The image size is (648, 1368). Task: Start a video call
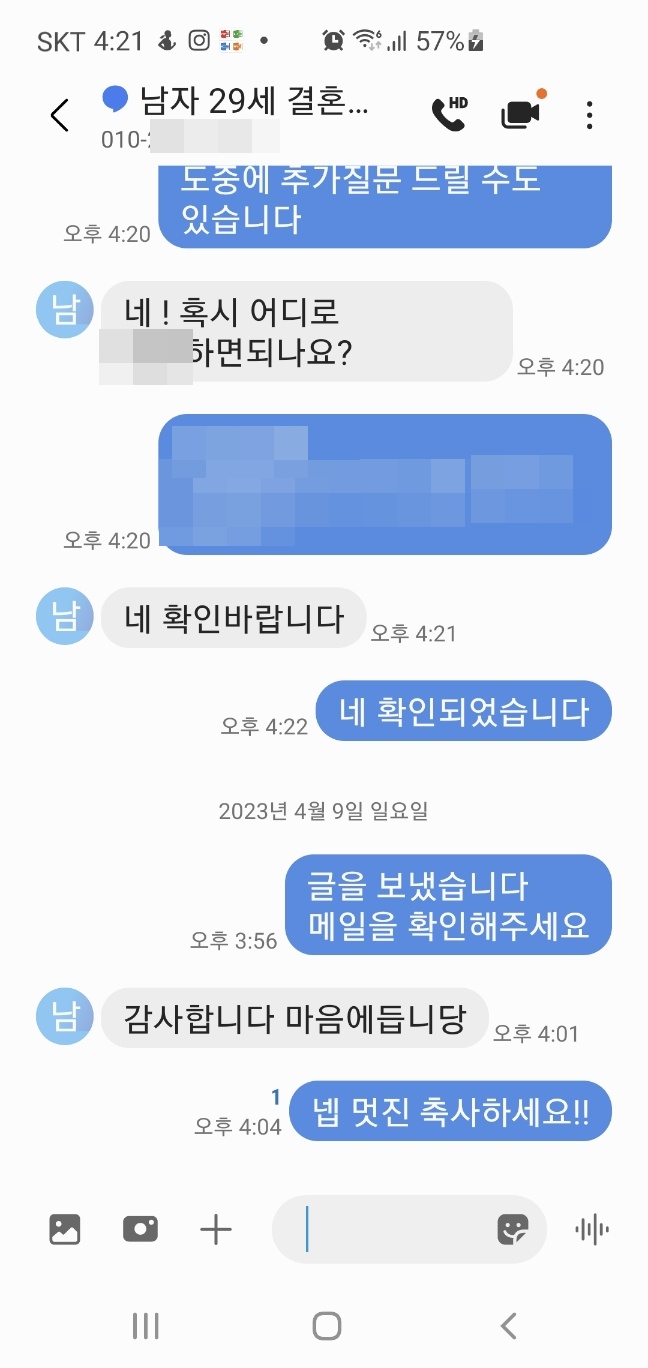tap(520, 114)
